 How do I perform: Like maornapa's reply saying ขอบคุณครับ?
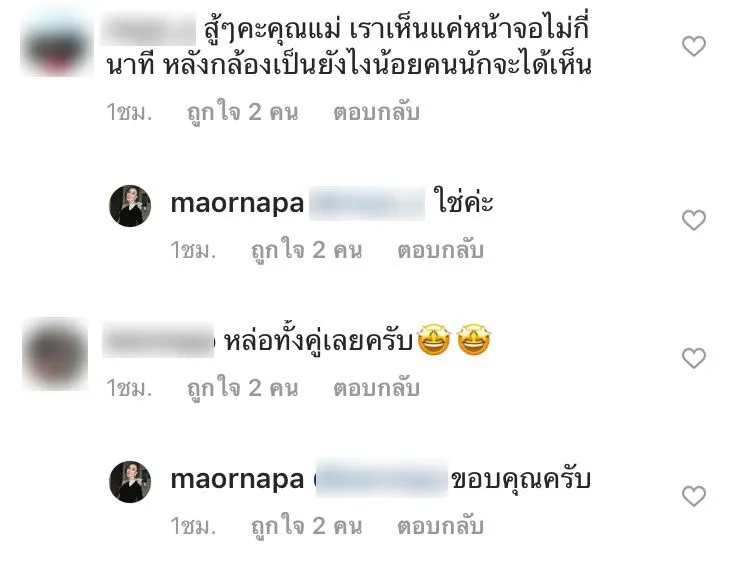693,496
